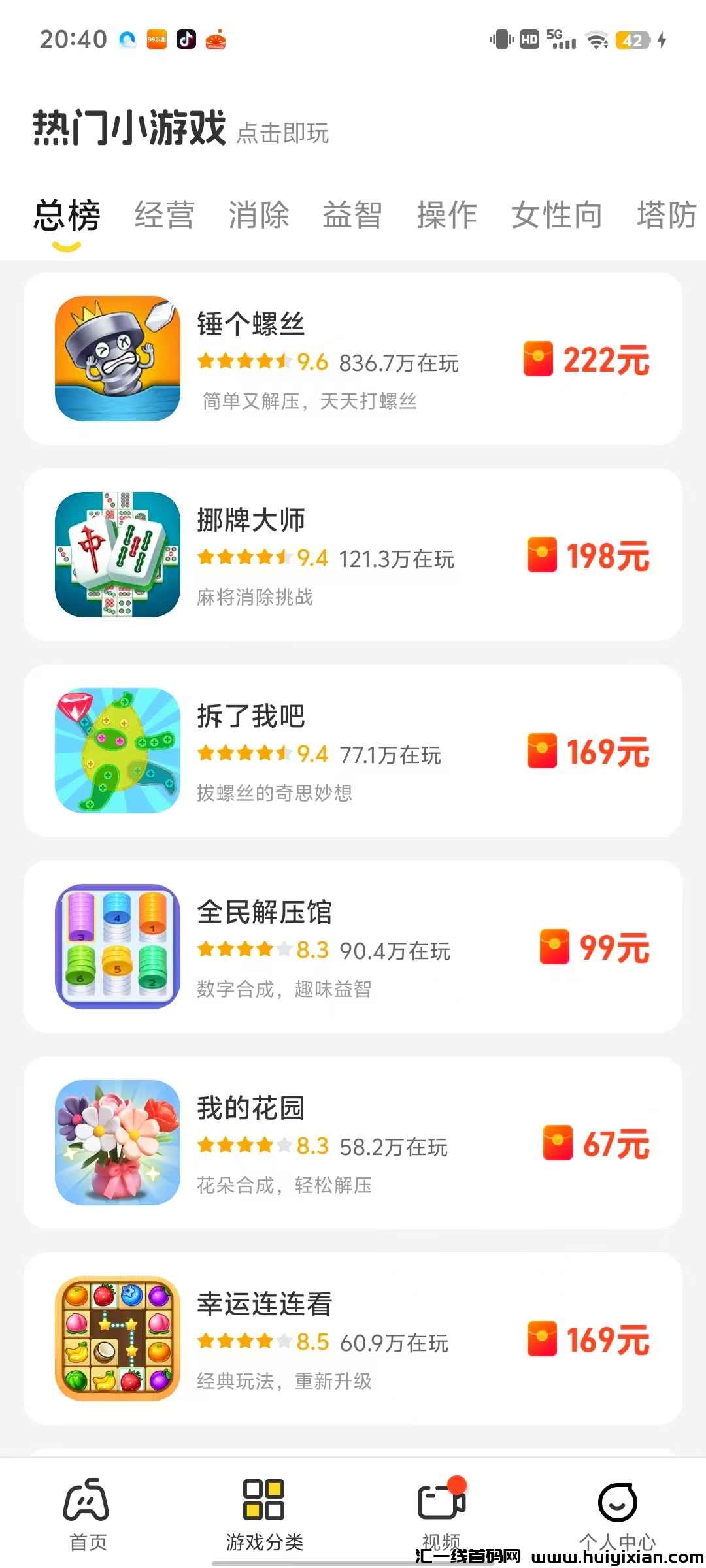Screen dimensions: 706x1568
Task: Open the 全民解压馆 game
Action: pyautogui.click(x=353, y=947)
